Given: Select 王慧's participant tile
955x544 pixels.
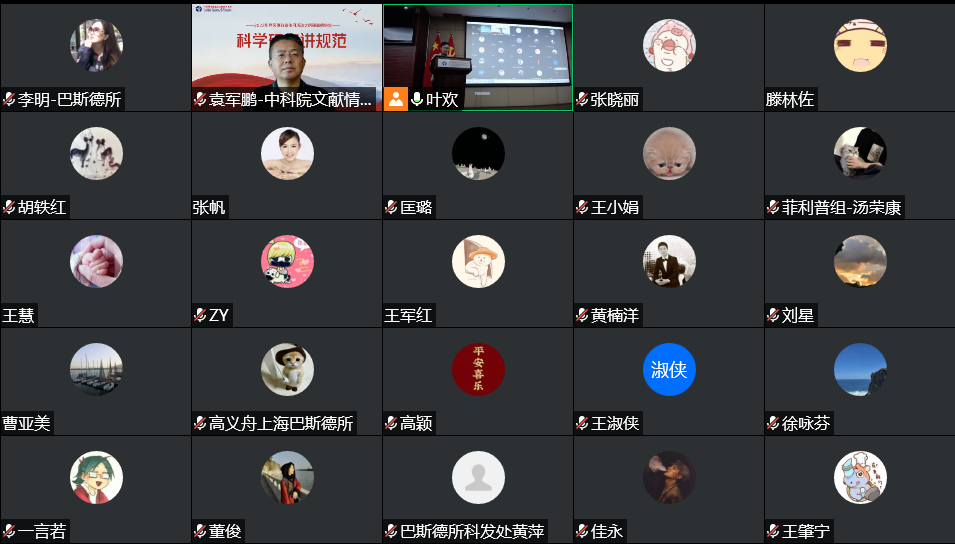Looking at the screenshot, I should coord(96,272).
